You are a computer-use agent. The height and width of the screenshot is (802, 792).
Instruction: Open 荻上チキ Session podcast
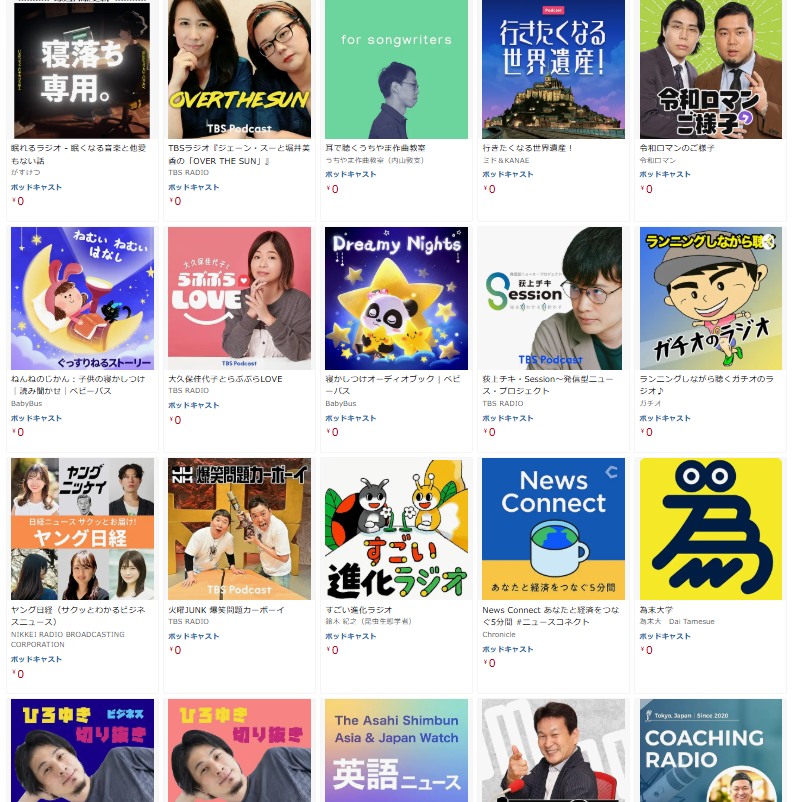(x=553, y=298)
